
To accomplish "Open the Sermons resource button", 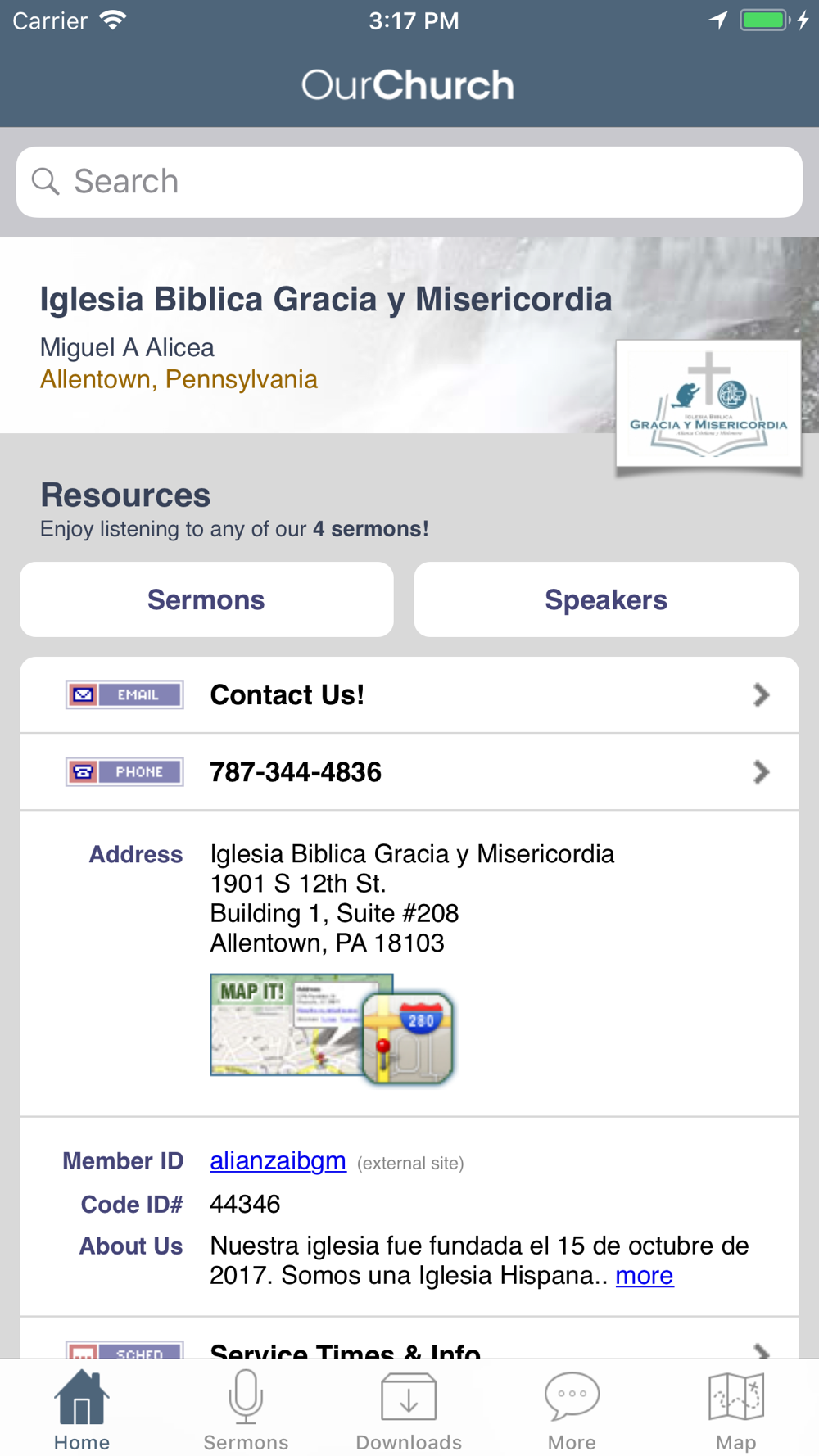I will 206,599.
